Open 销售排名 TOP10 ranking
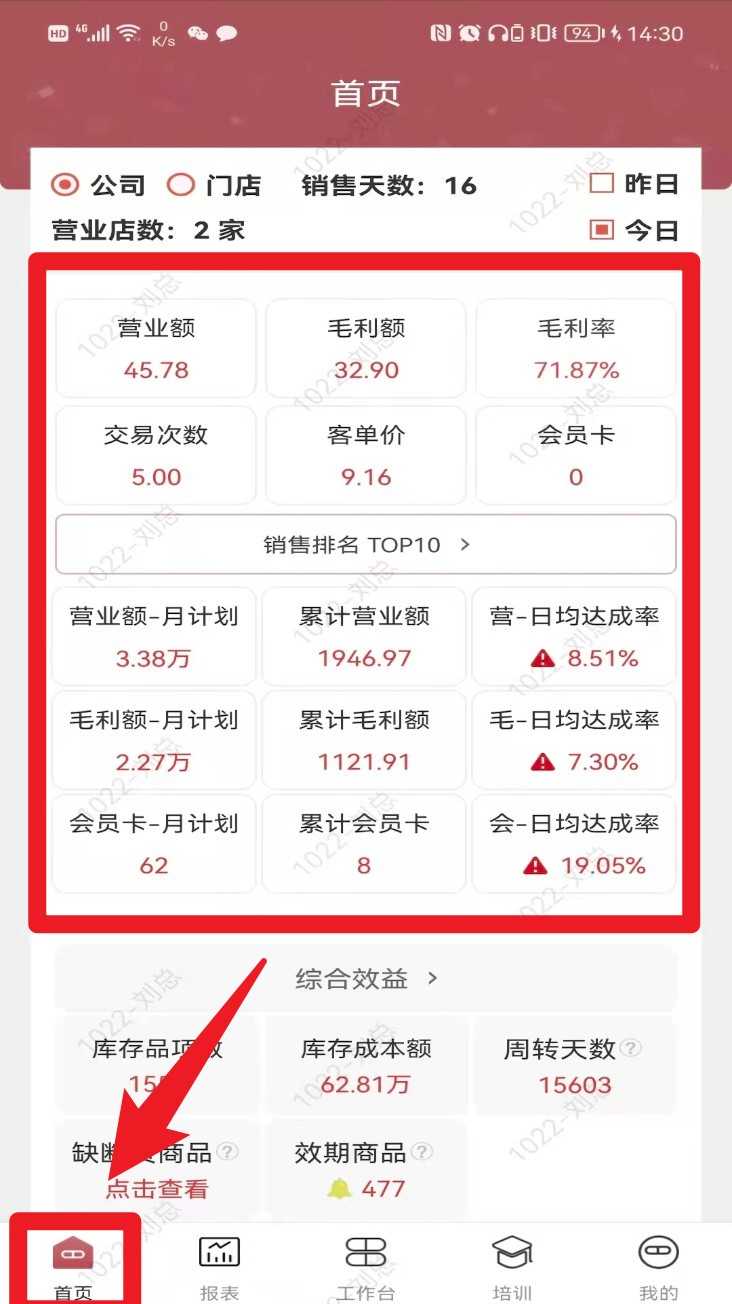The height and width of the screenshot is (1304, 732). click(366, 545)
